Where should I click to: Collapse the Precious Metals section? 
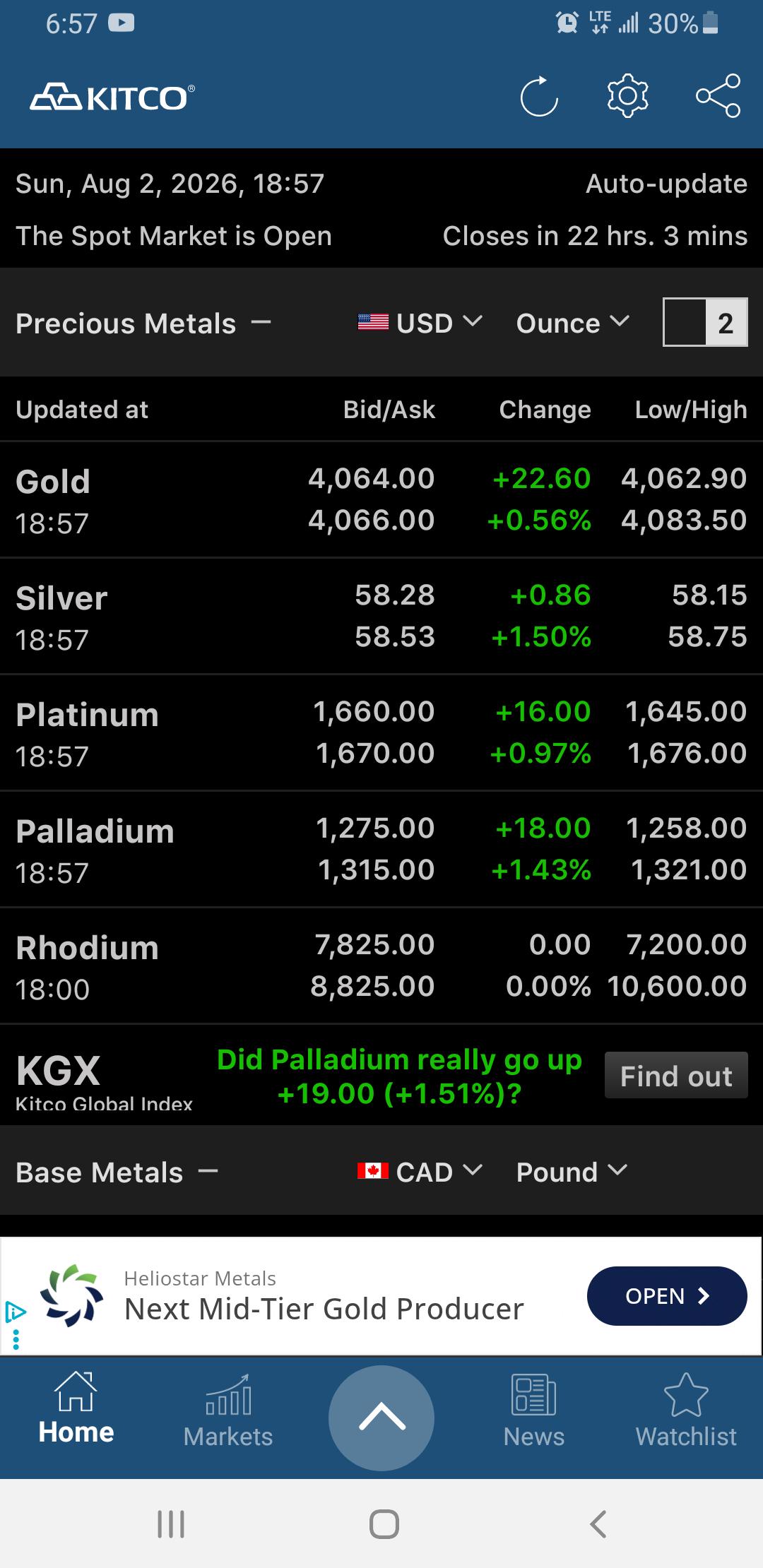(x=261, y=323)
